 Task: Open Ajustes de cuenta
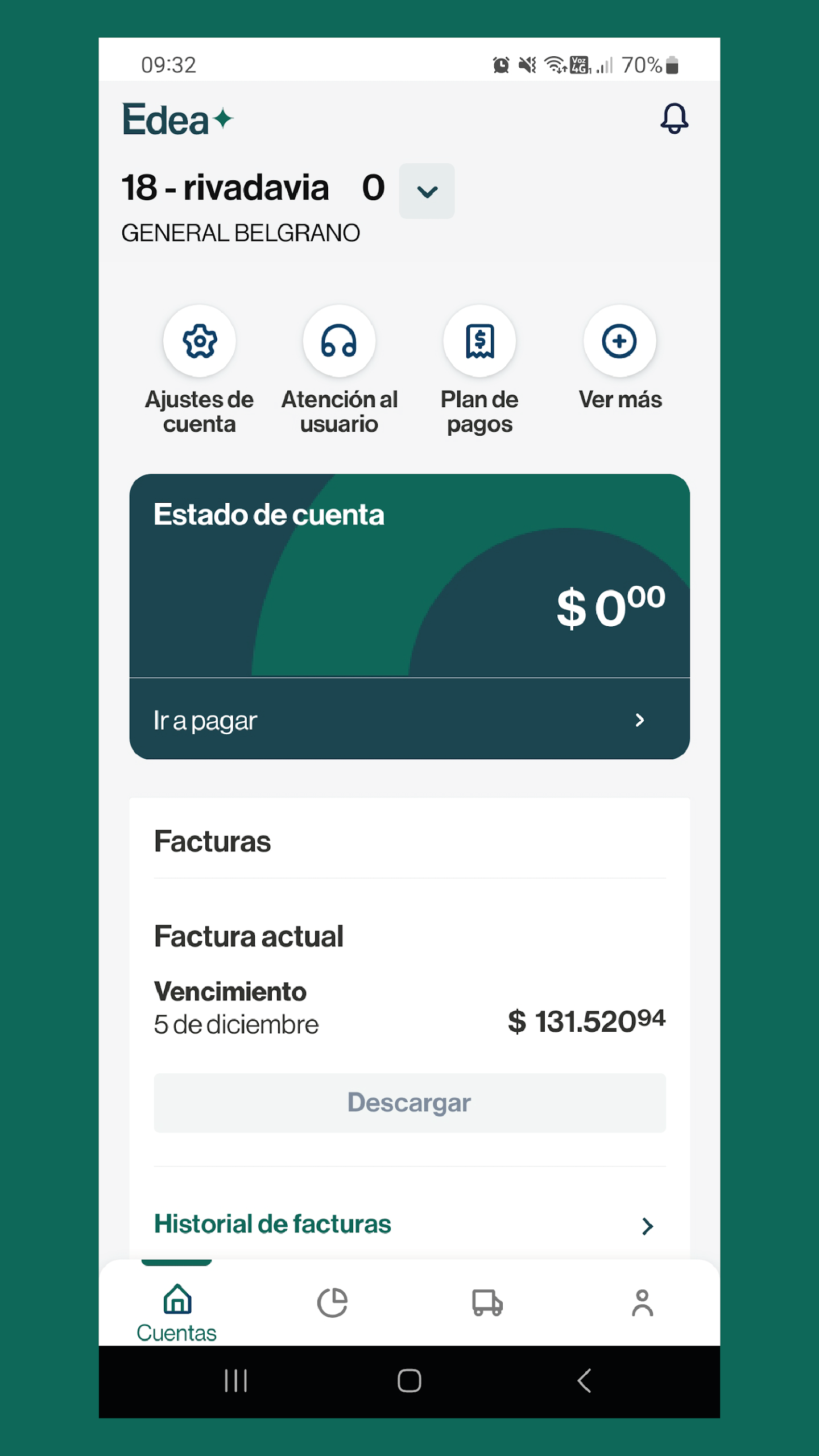pos(199,341)
